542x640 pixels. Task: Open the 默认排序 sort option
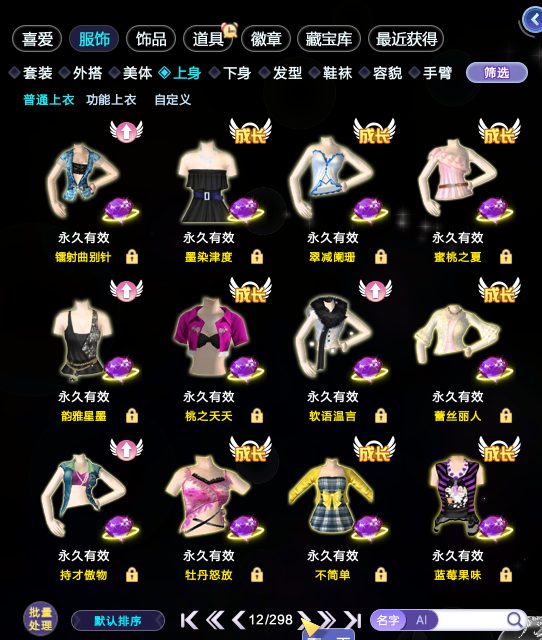pos(118,621)
